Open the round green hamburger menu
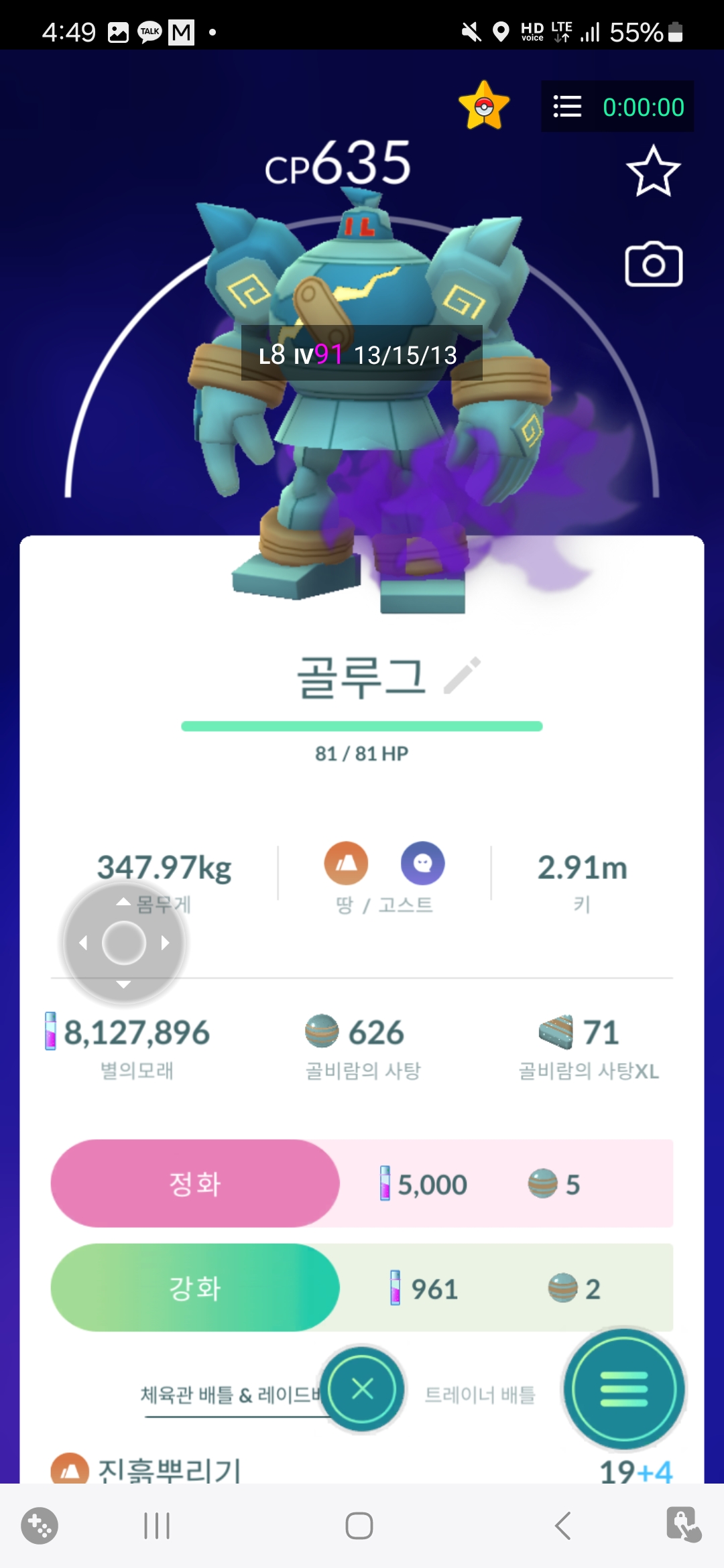 tap(624, 1389)
